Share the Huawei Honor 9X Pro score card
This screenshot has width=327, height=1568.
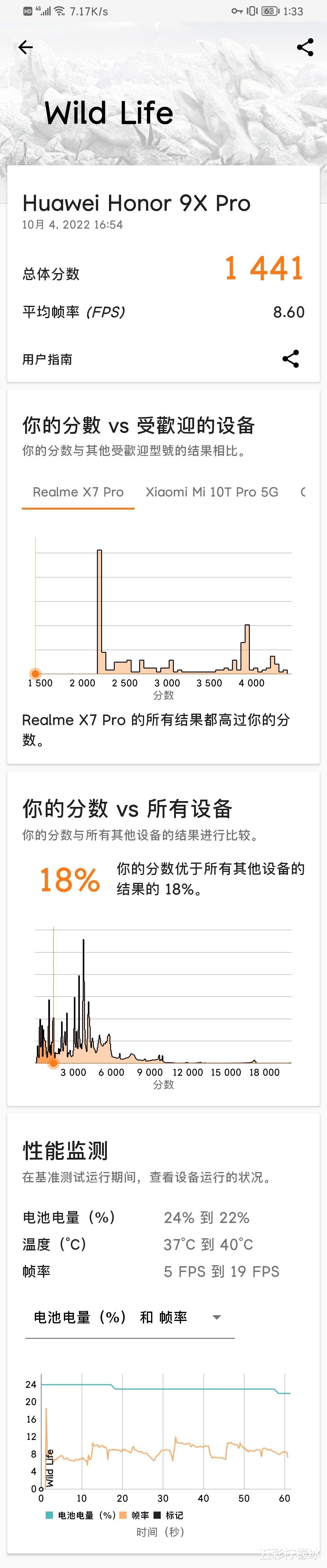pos(290,358)
